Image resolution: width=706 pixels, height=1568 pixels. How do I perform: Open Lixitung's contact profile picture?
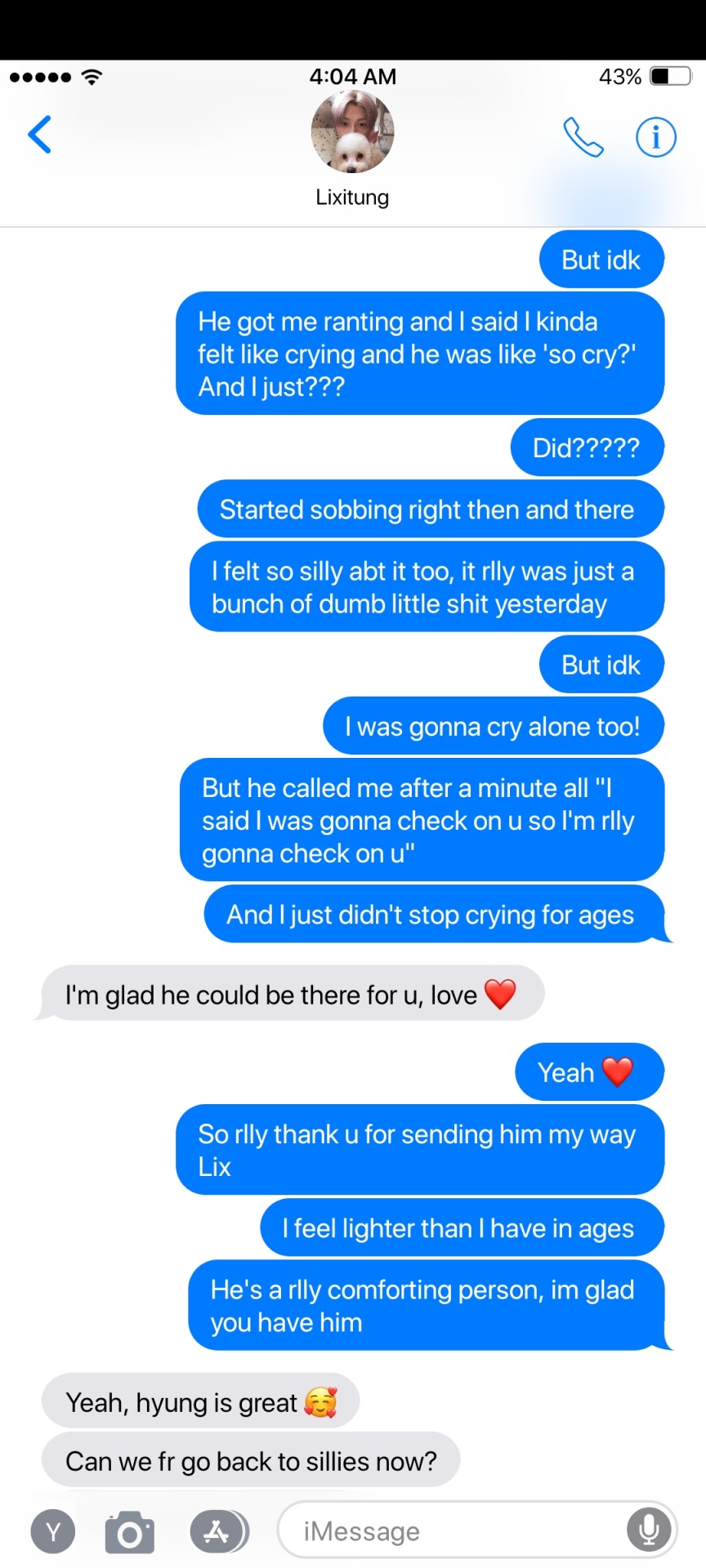352,132
